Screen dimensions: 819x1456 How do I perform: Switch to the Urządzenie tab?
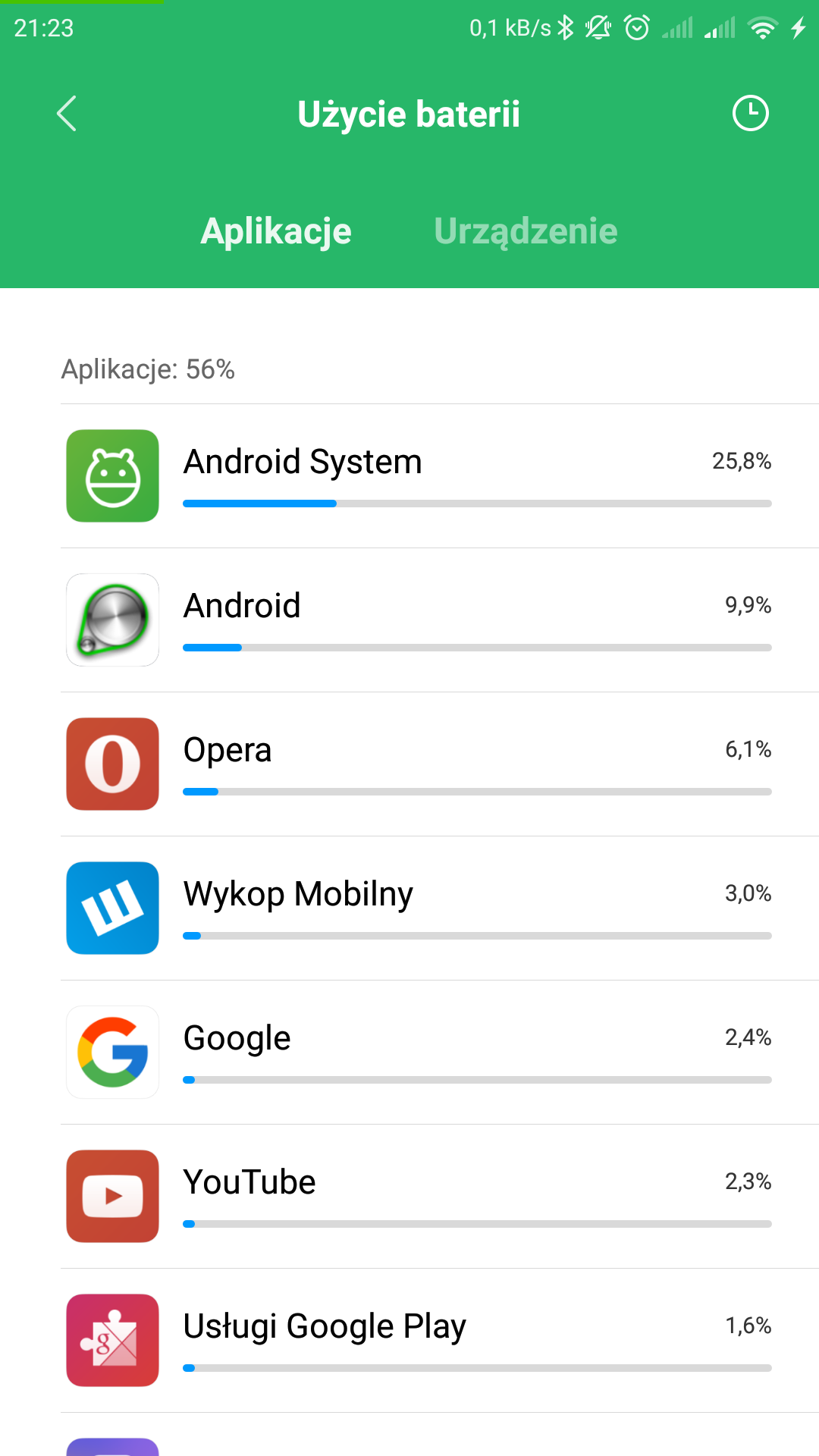(x=526, y=231)
